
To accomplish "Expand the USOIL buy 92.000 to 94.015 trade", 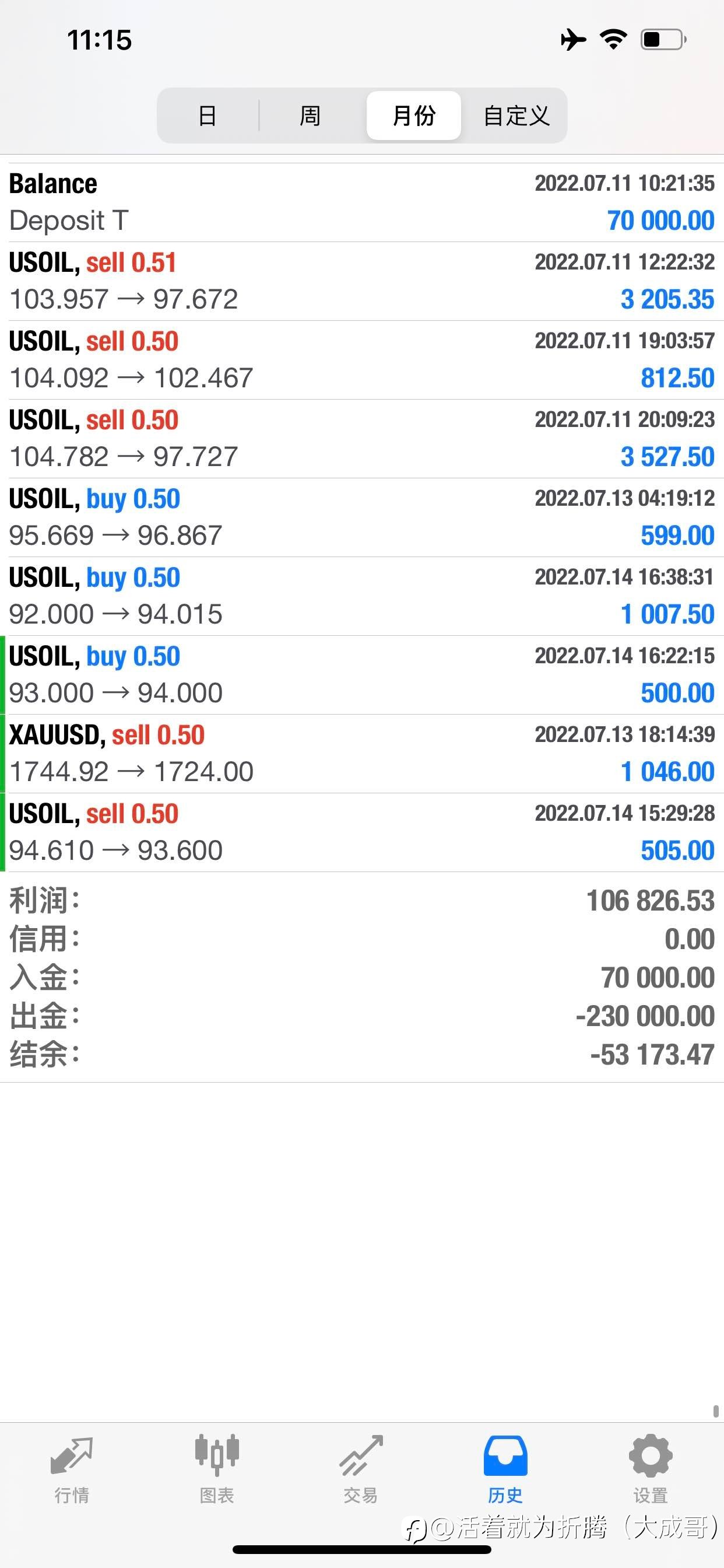I will 362,596.
